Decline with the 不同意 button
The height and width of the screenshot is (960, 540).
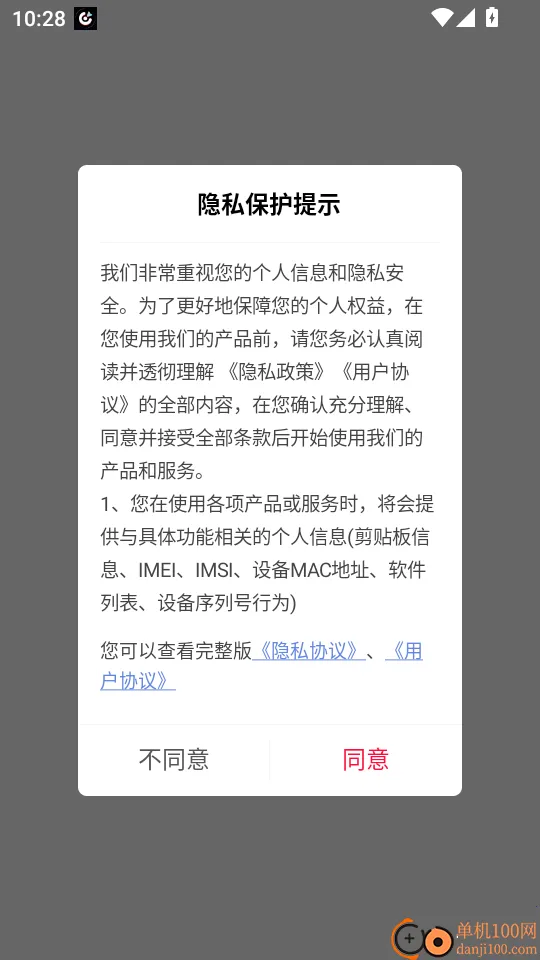pyautogui.click(x=174, y=760)
